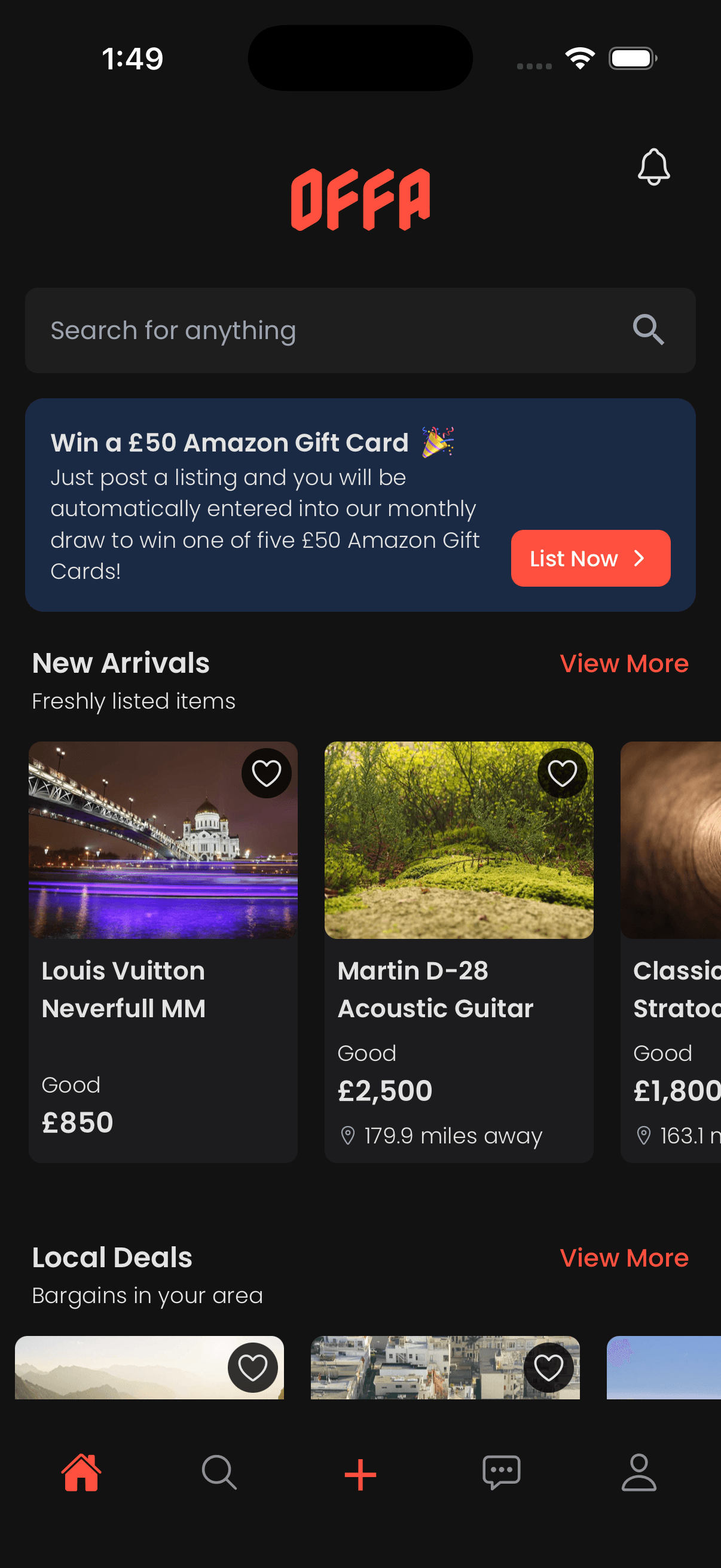
Task: Open the notifications bell icon
Action: click(655, 166)
